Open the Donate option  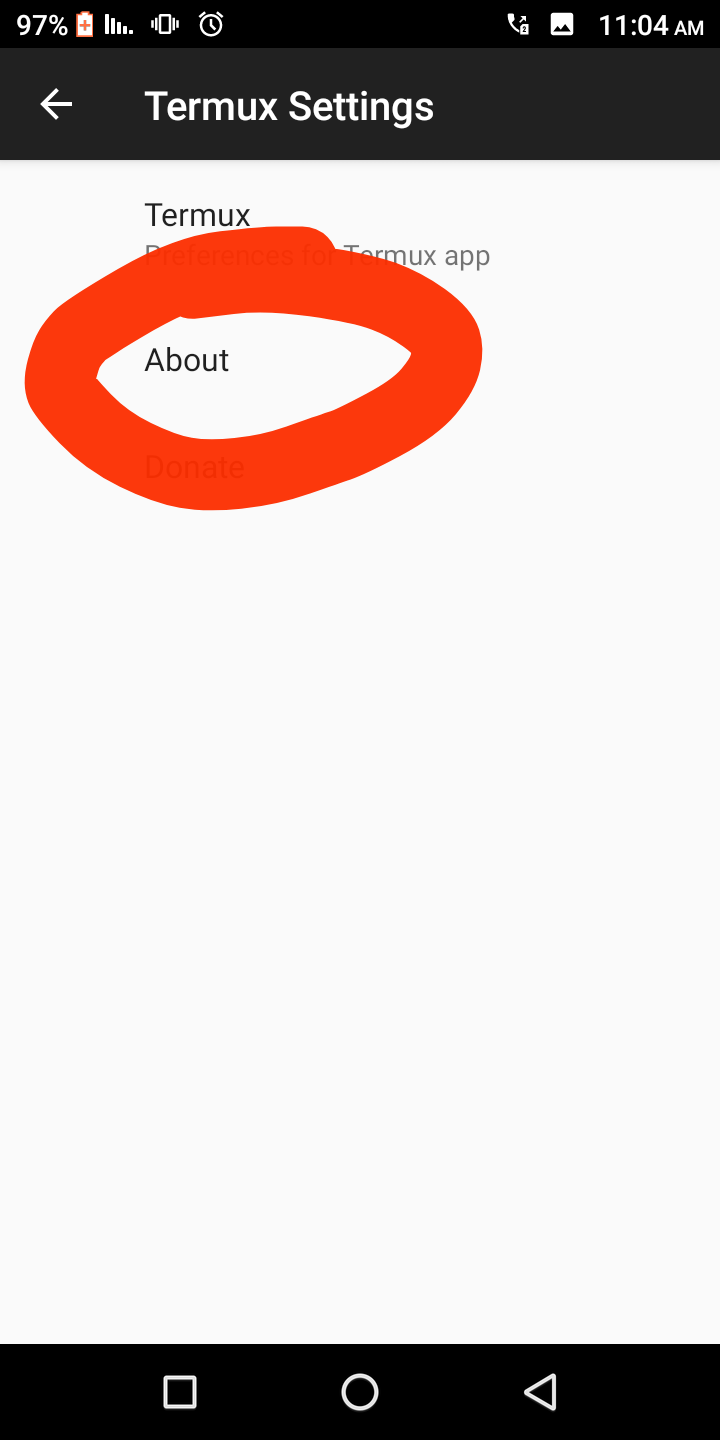point(194,467)
